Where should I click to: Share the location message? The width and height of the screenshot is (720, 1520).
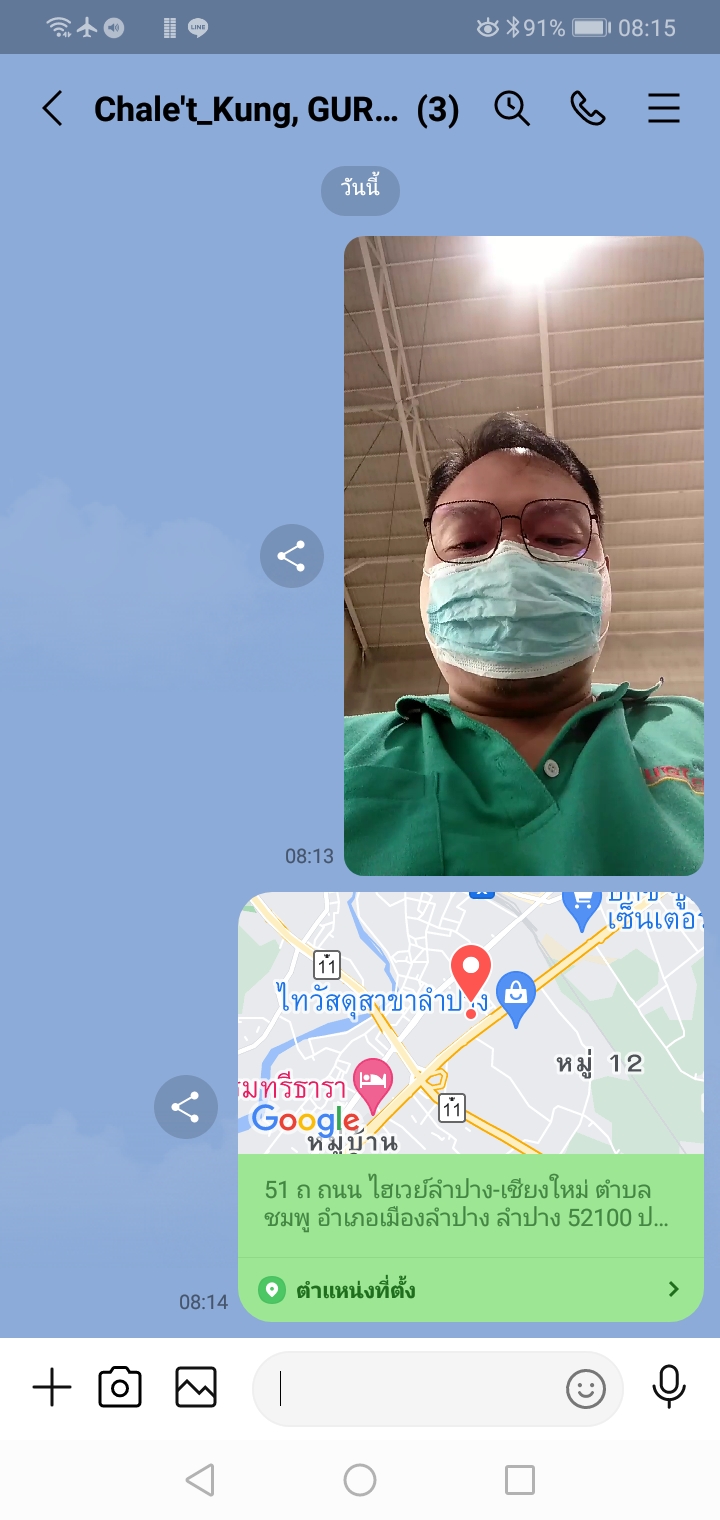(186, 1107)
